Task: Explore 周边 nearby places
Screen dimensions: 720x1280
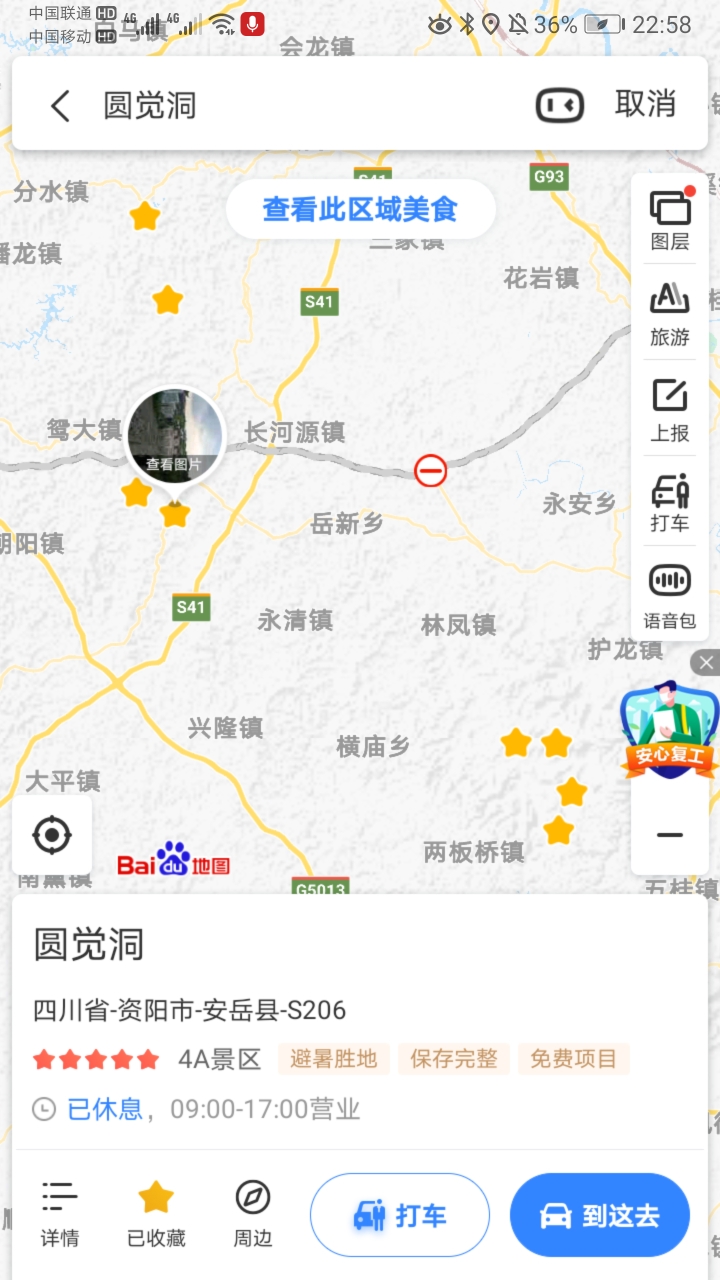Action: [253, 1213]
